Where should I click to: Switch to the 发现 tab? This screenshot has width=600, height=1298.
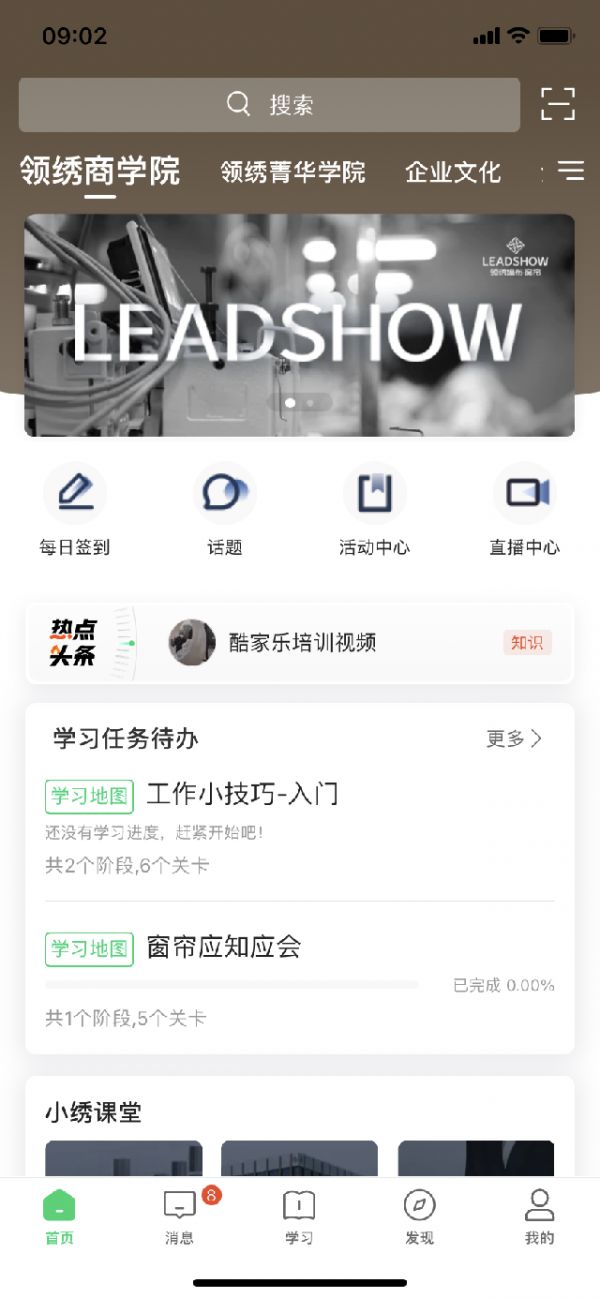point(419,1215)
